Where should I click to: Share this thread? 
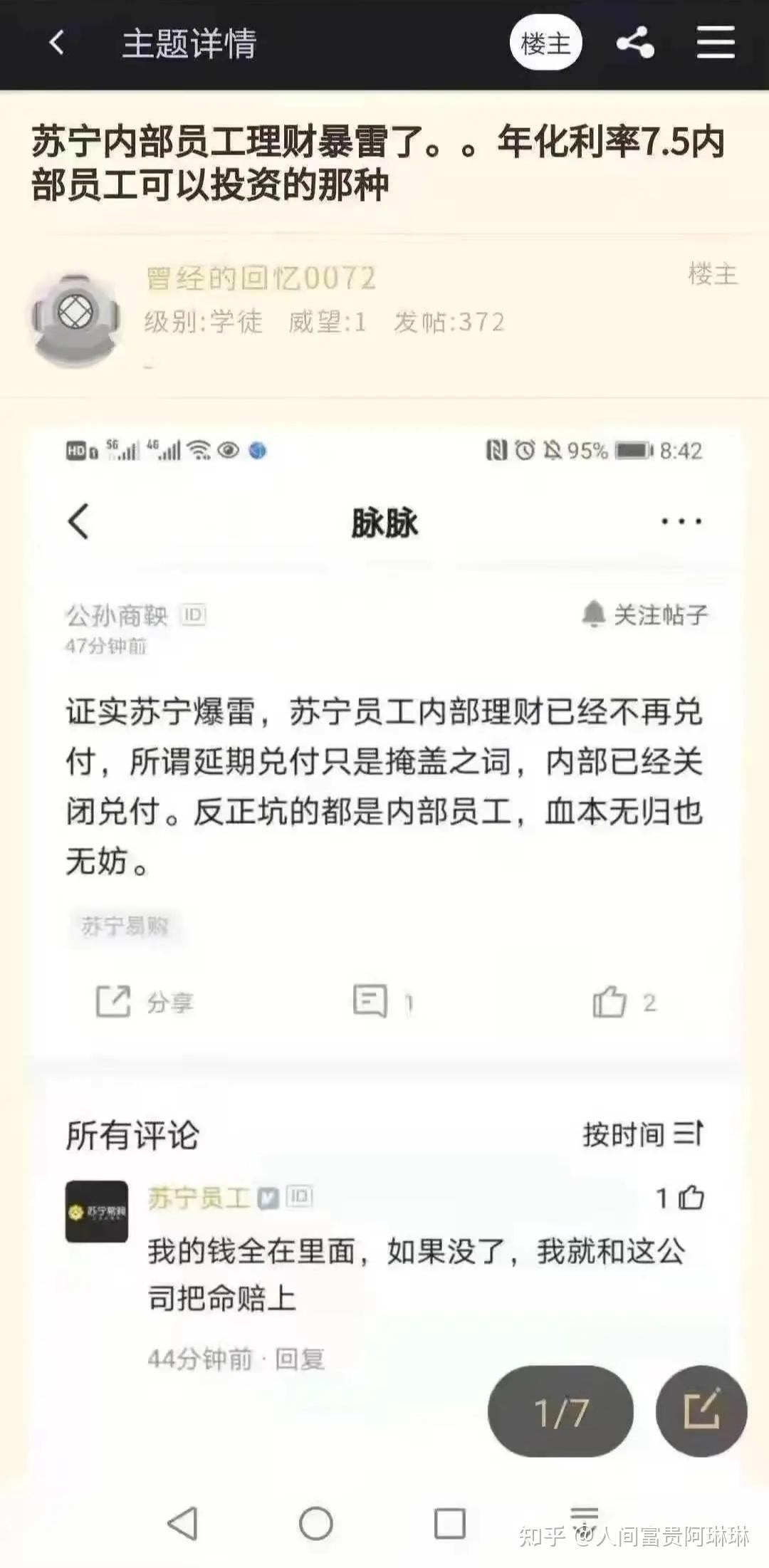pos(635,43)
